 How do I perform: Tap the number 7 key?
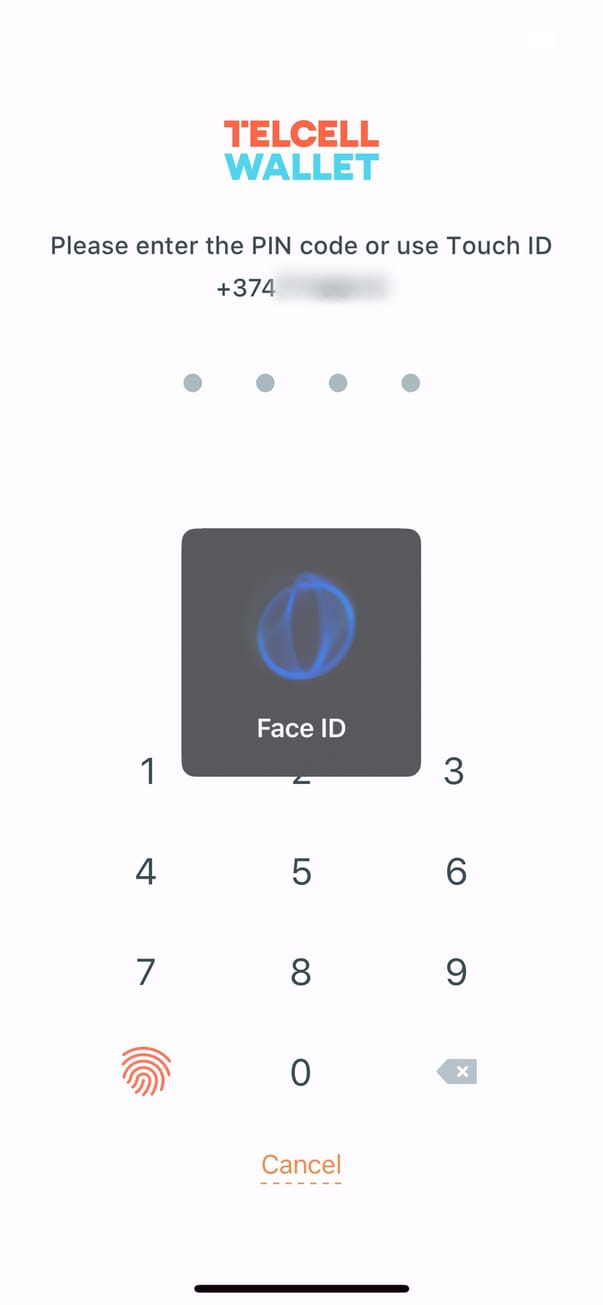146,972
